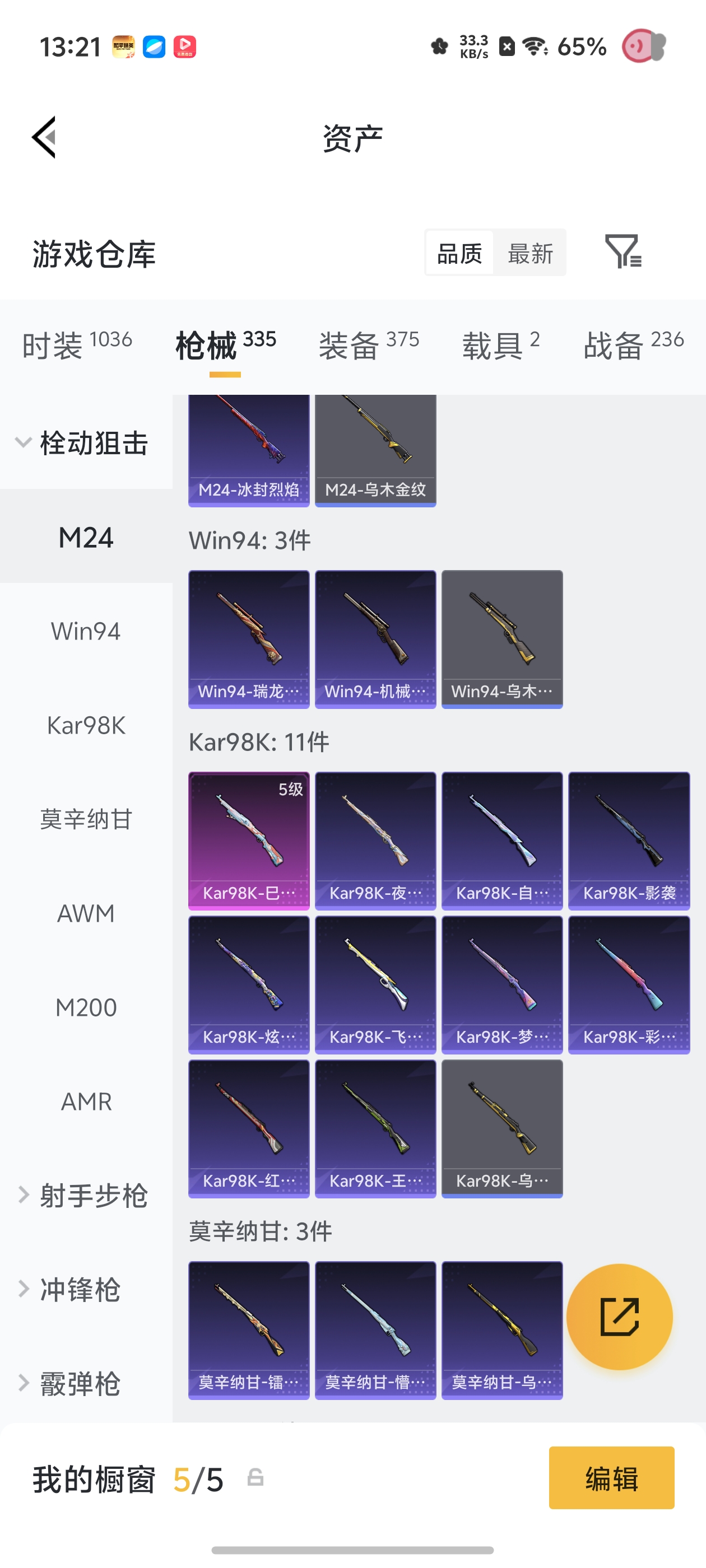Switch to the 时装 tab

point(77,345)
